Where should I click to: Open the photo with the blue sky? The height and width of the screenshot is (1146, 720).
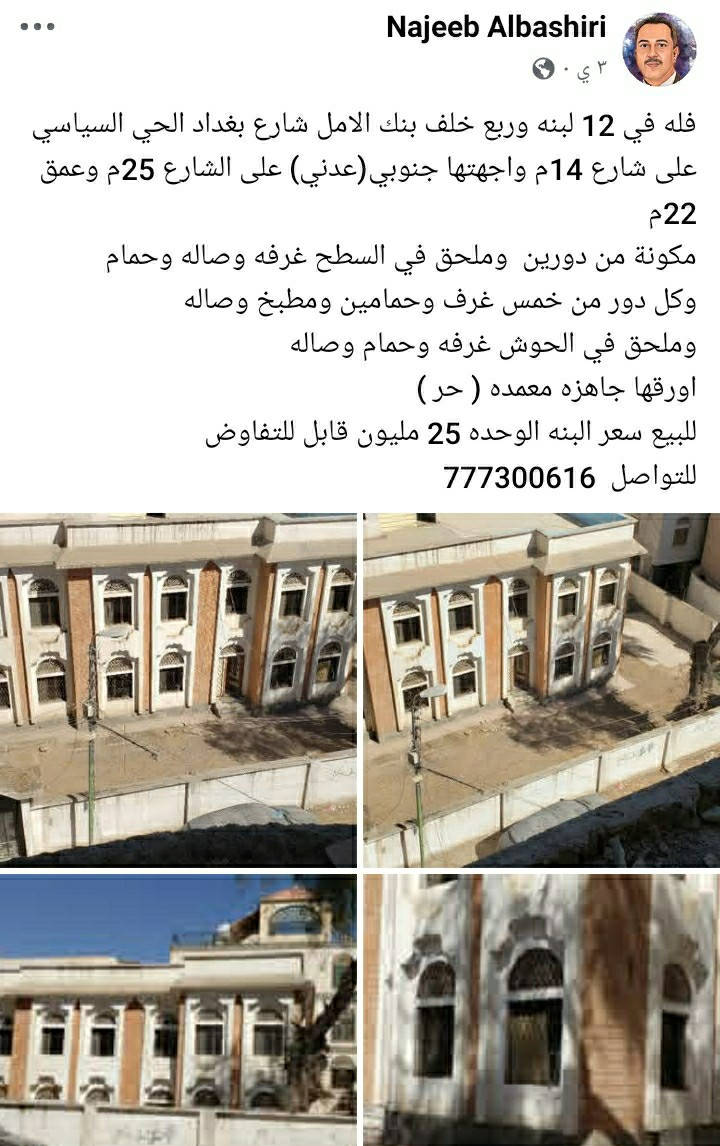178,1010
